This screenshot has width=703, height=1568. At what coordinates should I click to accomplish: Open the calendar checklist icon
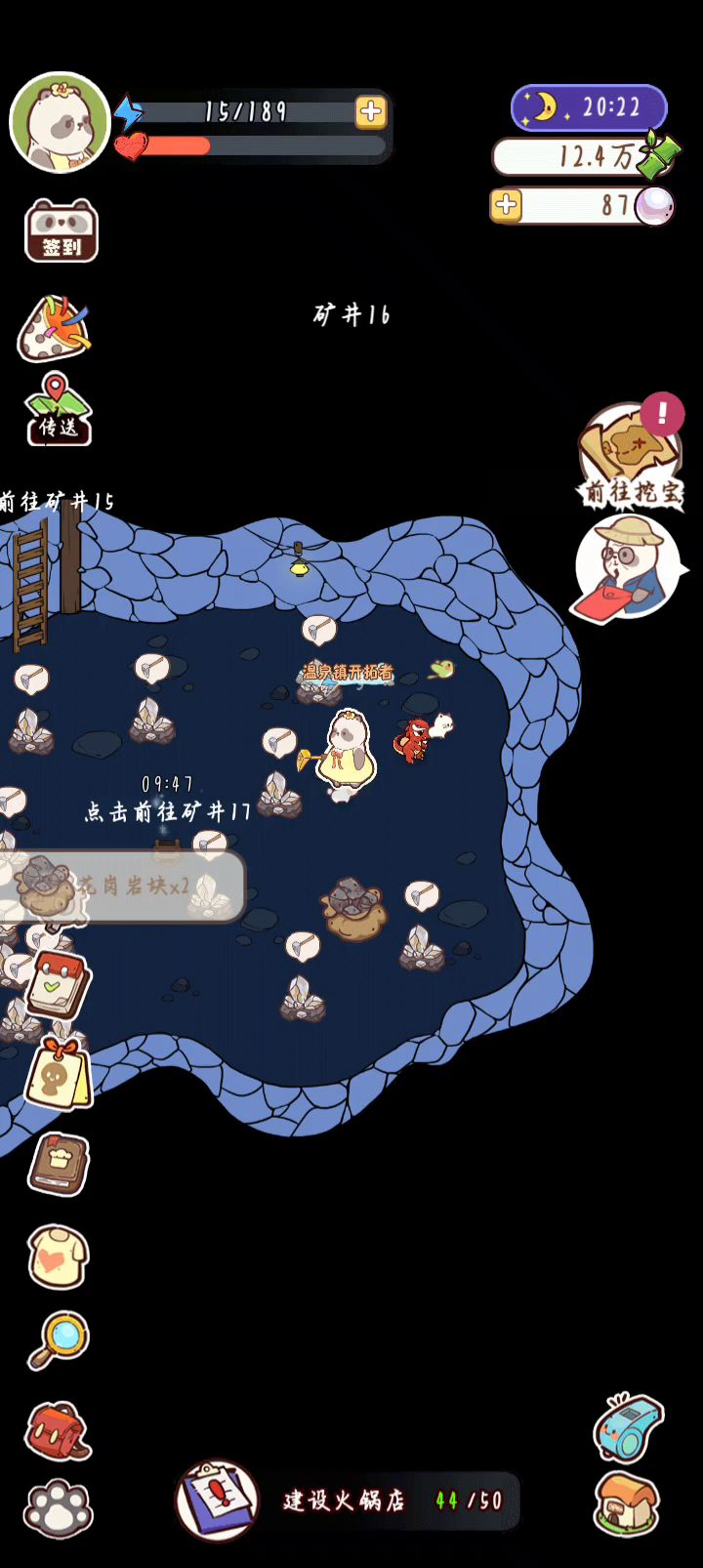click(x=59, y=984)
